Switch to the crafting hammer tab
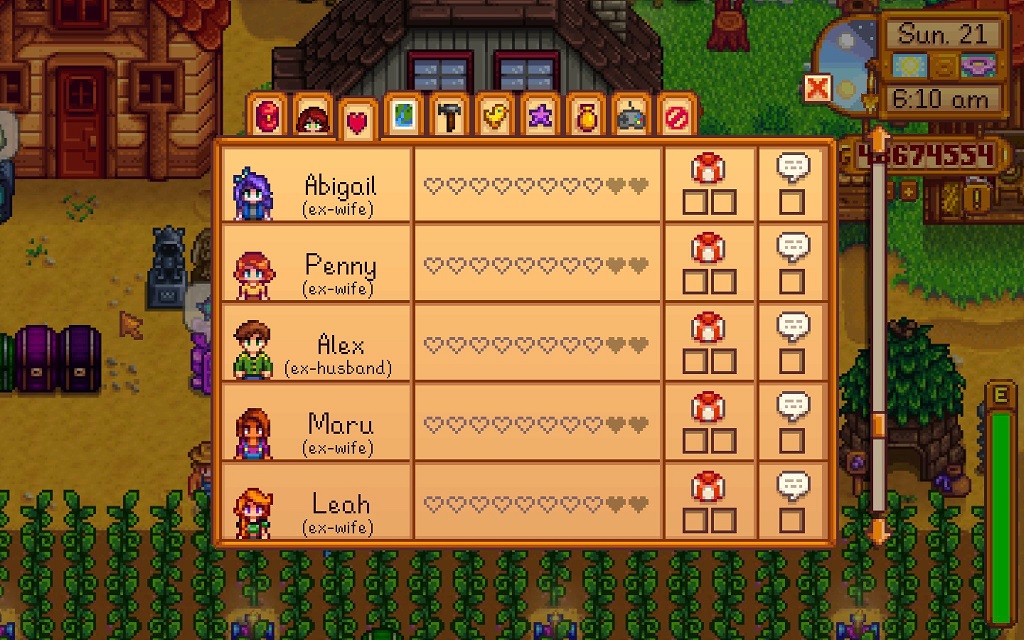 coord(449,116)
